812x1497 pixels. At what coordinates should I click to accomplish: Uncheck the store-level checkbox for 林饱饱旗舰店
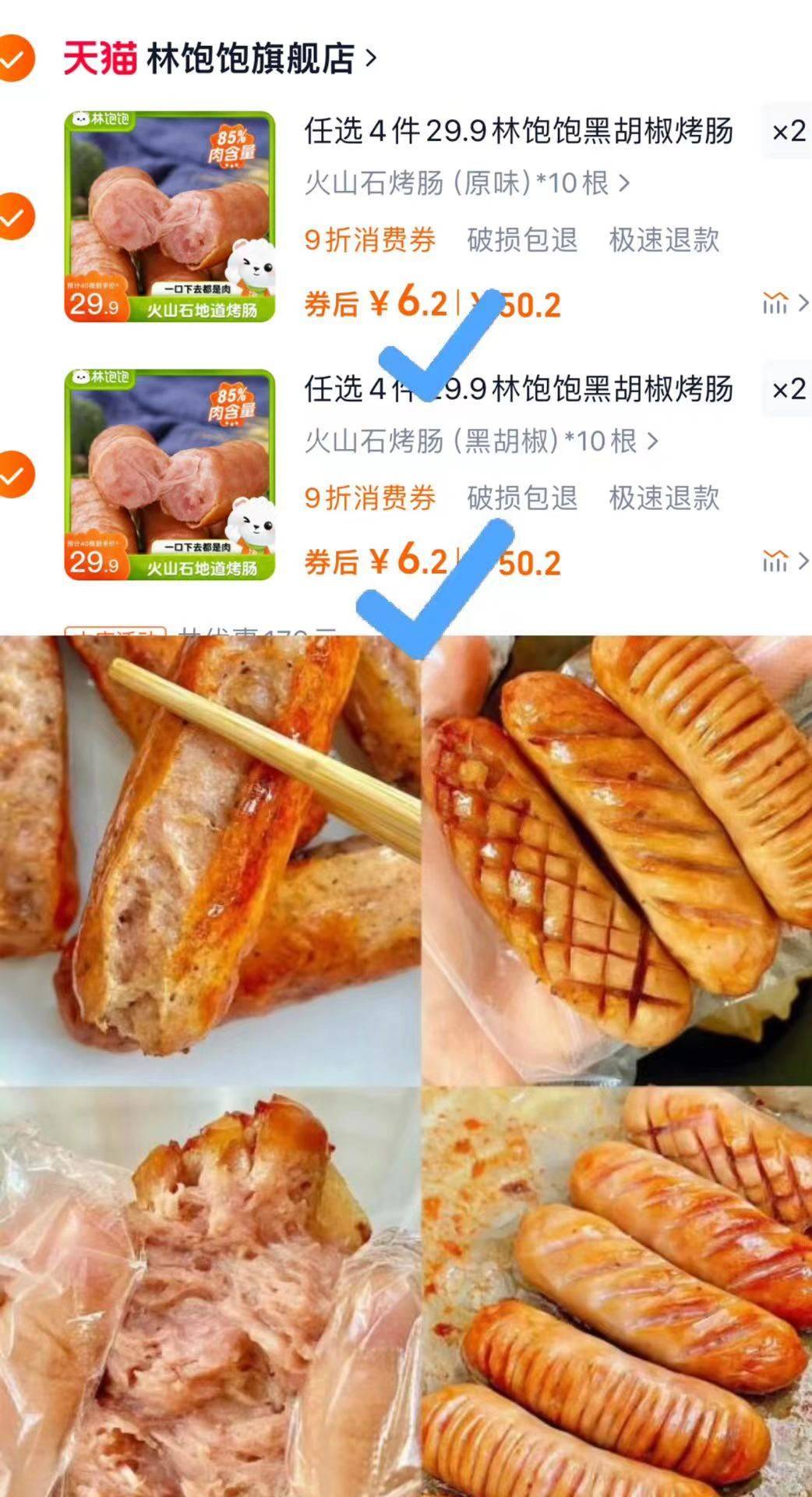(x=16, y=57)
